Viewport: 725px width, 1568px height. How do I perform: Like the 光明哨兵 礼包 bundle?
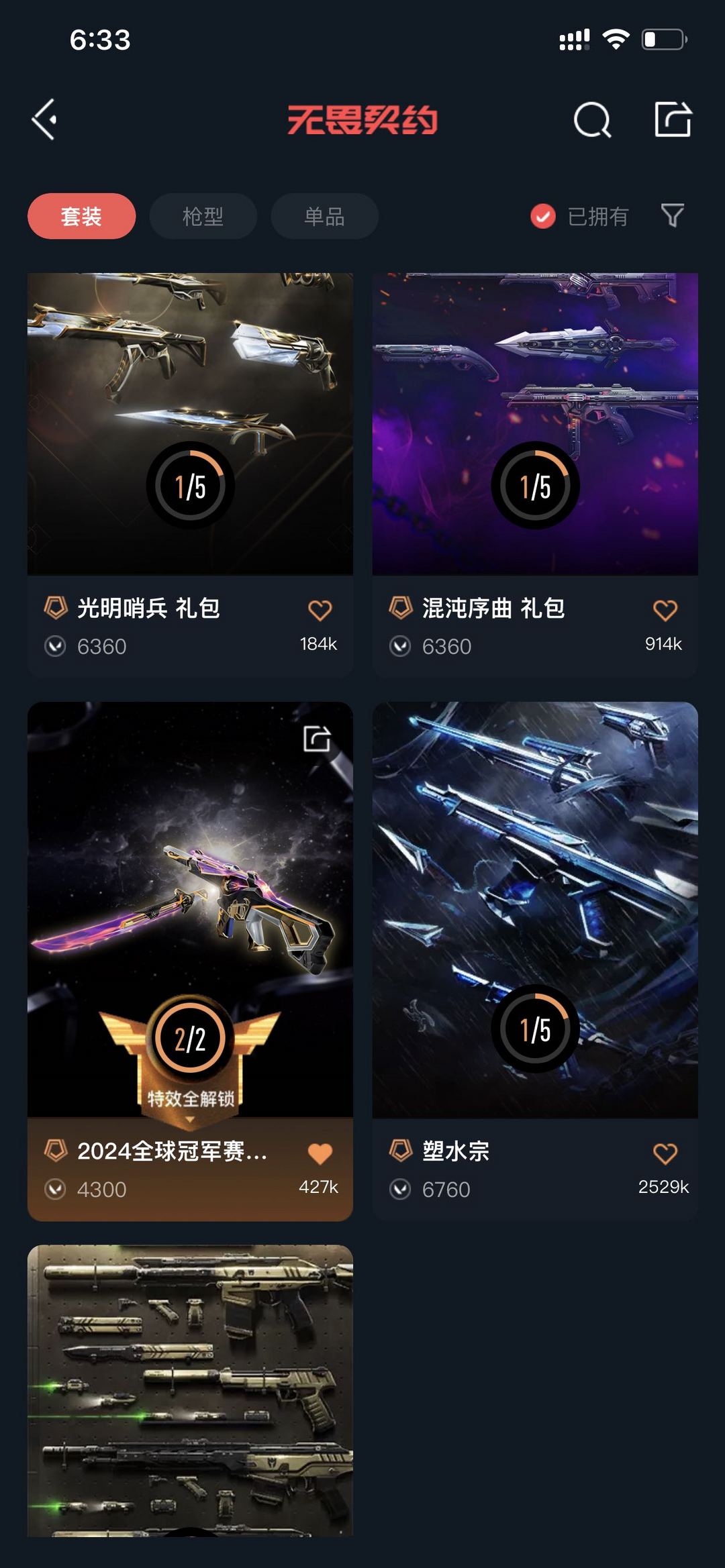(x=320, y=610)
